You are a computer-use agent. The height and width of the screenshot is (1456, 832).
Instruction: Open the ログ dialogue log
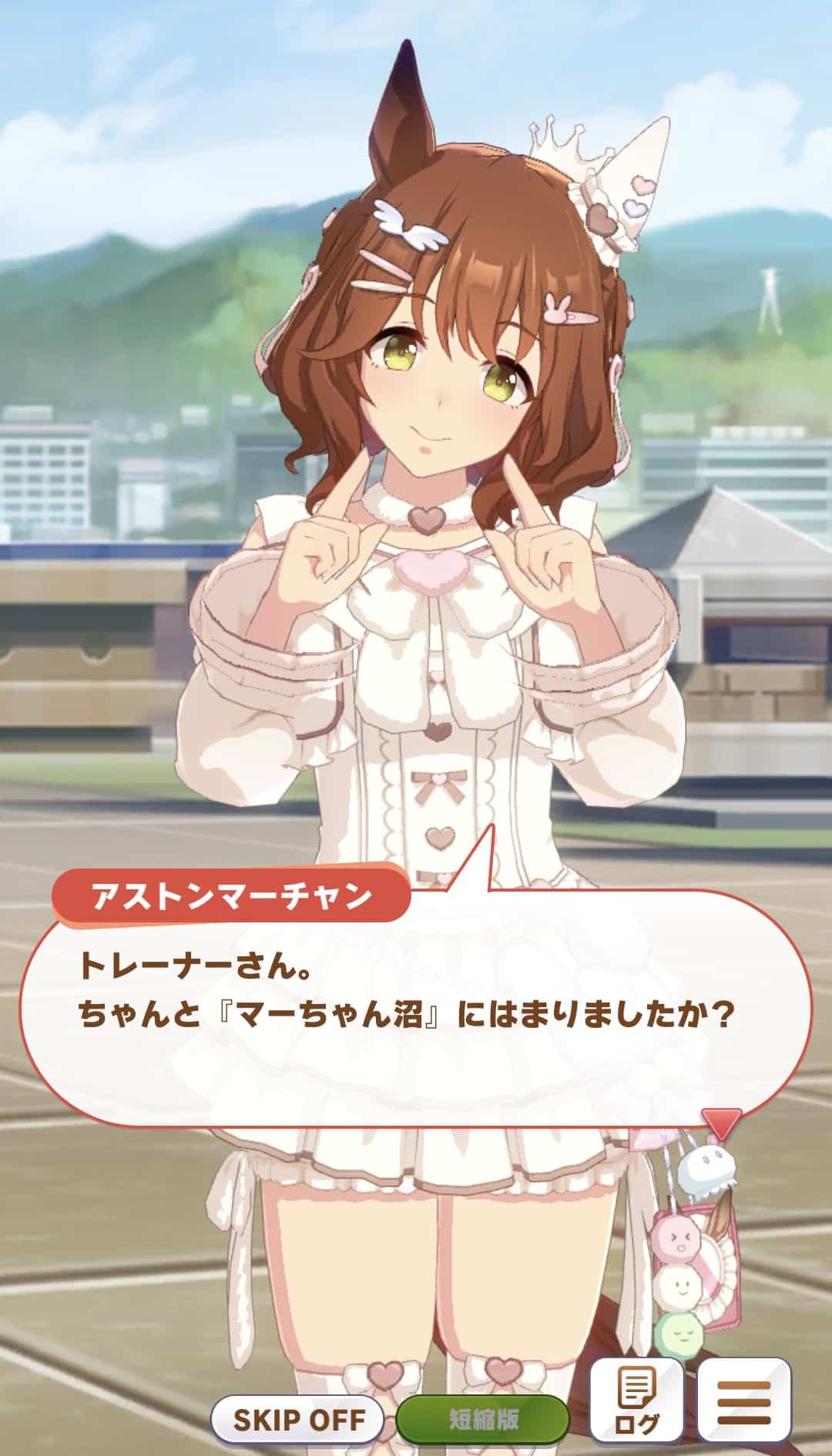tap(636, 1402)
